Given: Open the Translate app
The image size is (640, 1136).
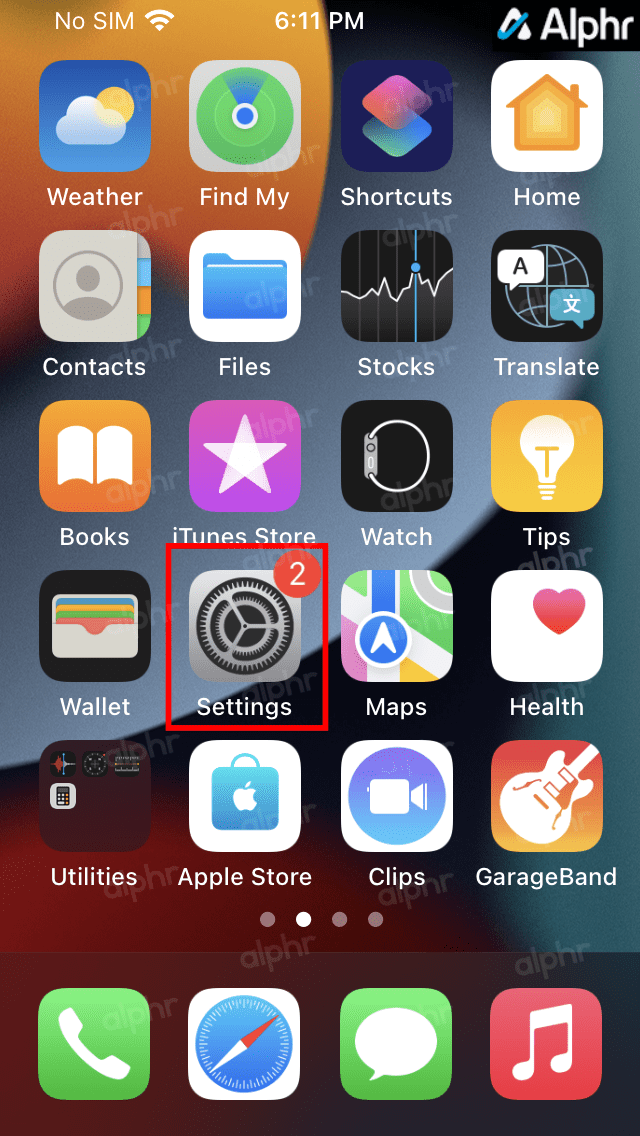Looking at the screenshot, I should 546,286.
